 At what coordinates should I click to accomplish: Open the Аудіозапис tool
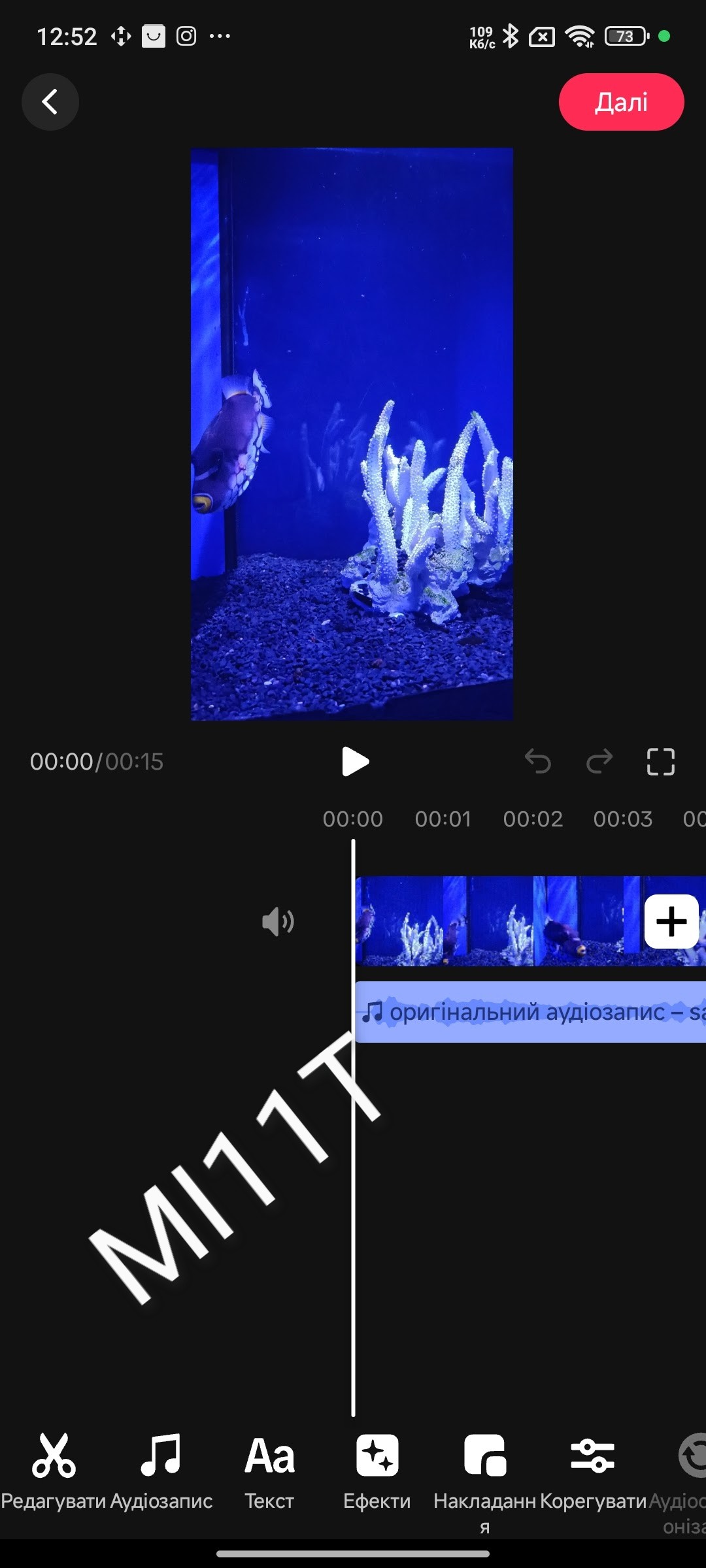pos(161,1471)
